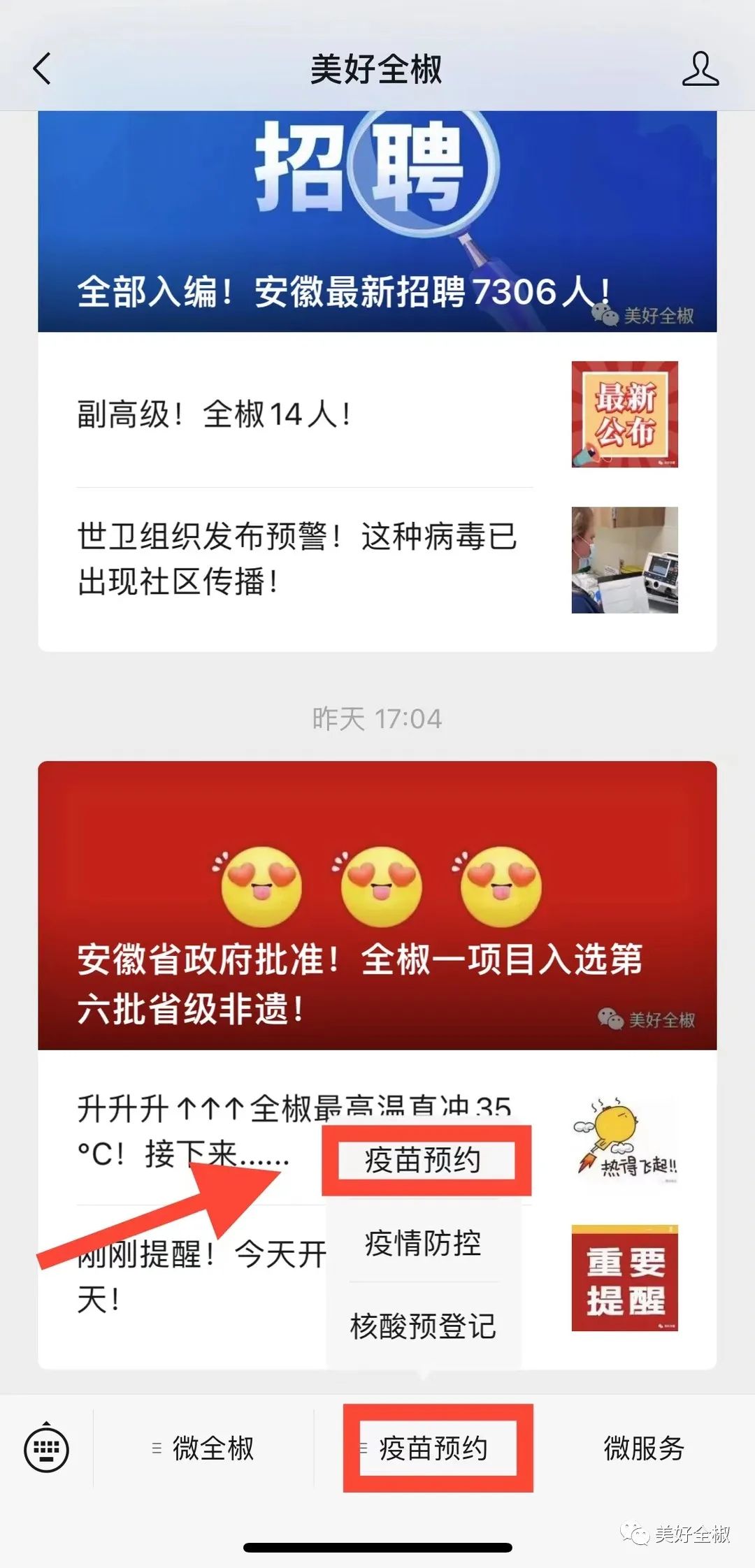Choose 疫情防控 from the popup menu
Viewport: 755px width, 1568px height.
coord(423,1244)
